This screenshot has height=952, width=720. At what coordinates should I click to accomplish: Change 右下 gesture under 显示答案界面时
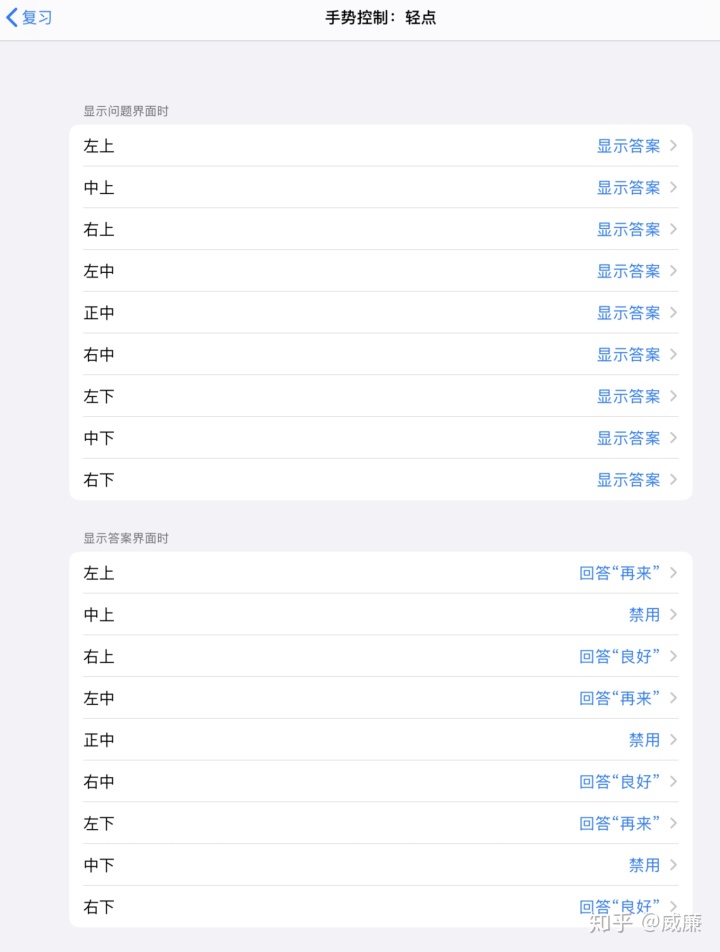tap(380, 906)
